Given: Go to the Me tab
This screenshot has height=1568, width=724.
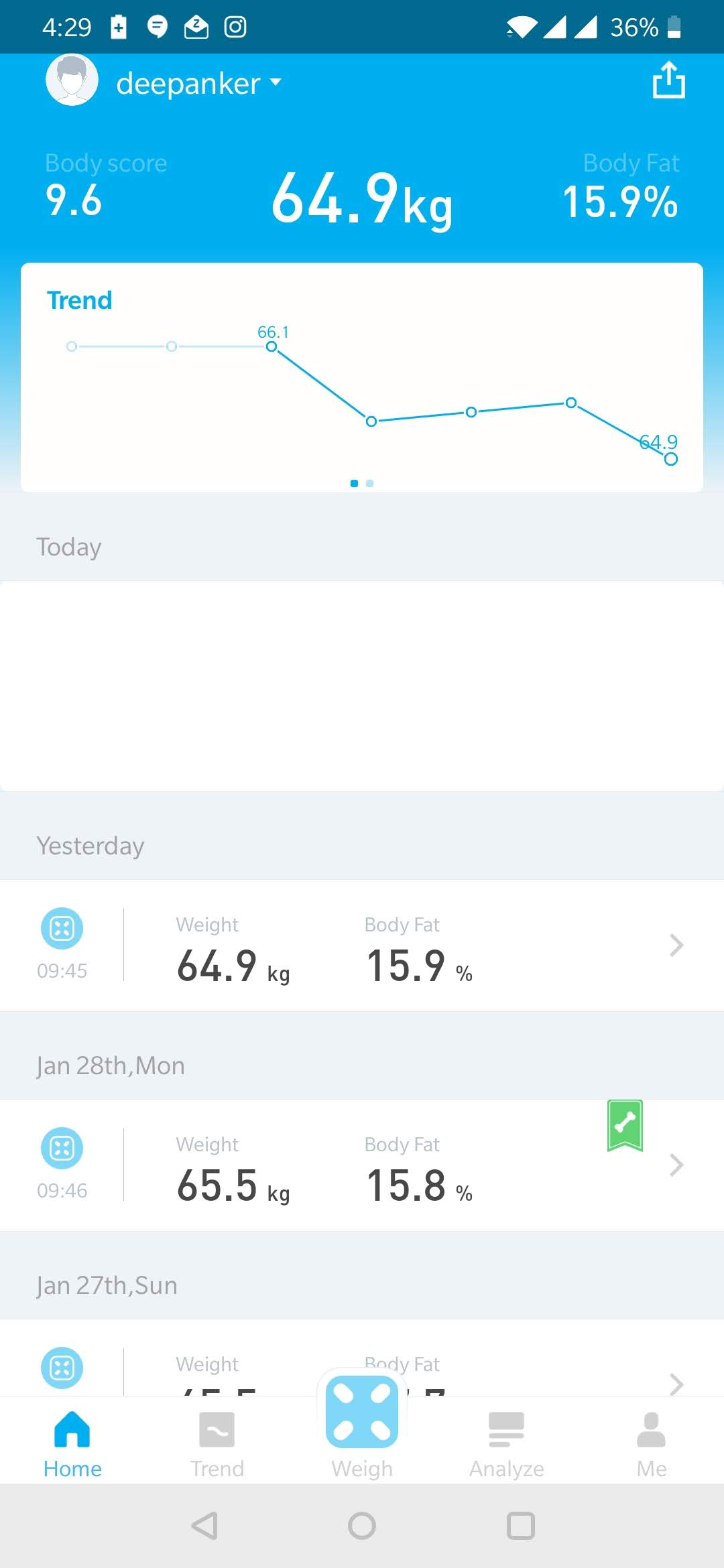Looking at the screenshot, I should pyautogui.click(x=652, y=1444).
